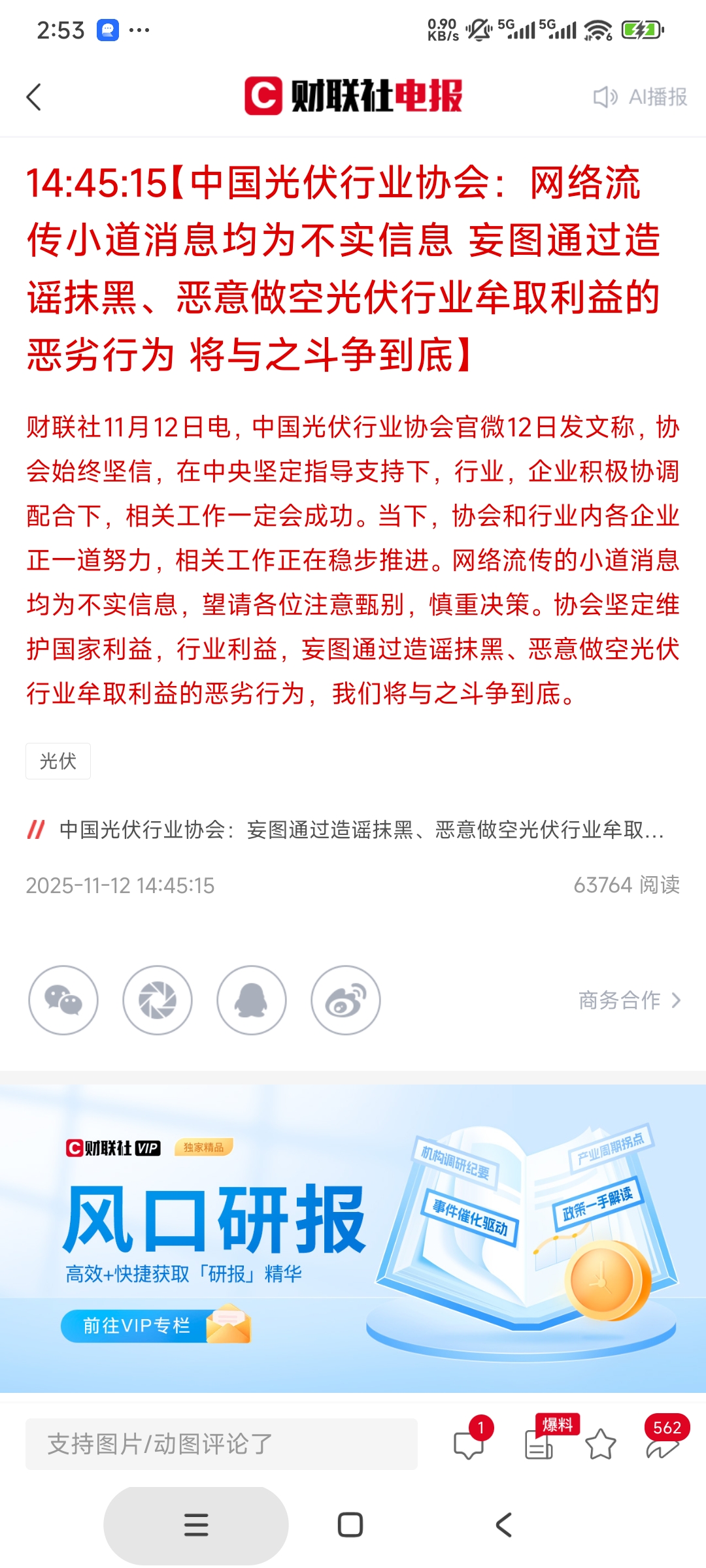706x1568 pixels.
Task: View comments via speech bubble icon
Action: [x=469, y=1445]
